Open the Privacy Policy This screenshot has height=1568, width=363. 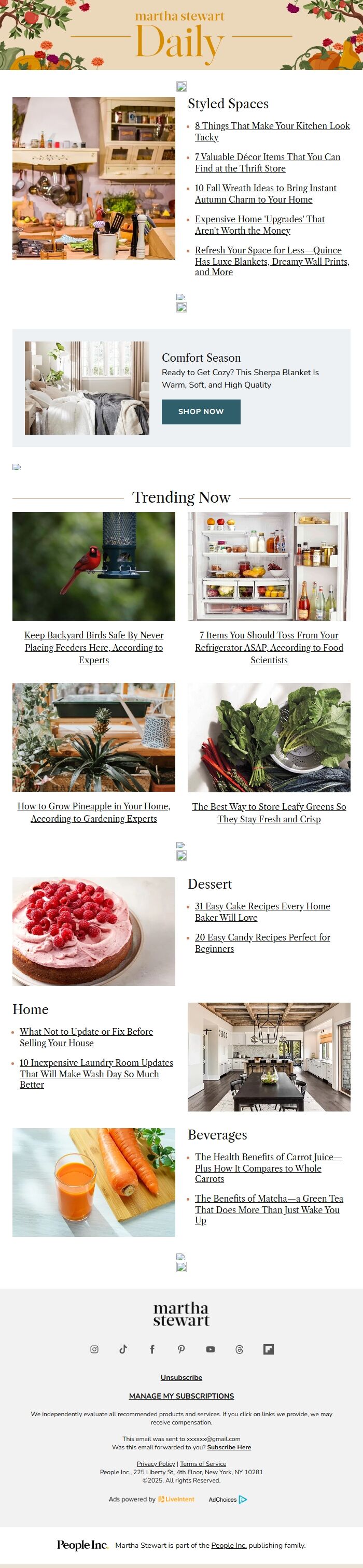click(x=156, y=1464)
